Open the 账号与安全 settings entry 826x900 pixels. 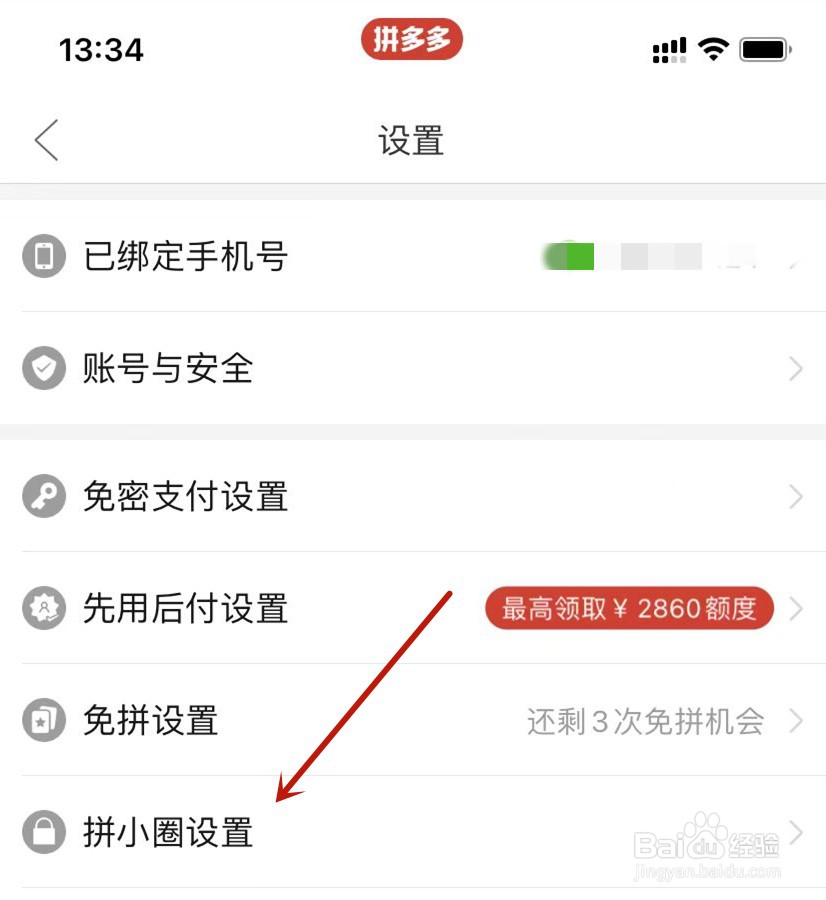(x=166, y=368)
